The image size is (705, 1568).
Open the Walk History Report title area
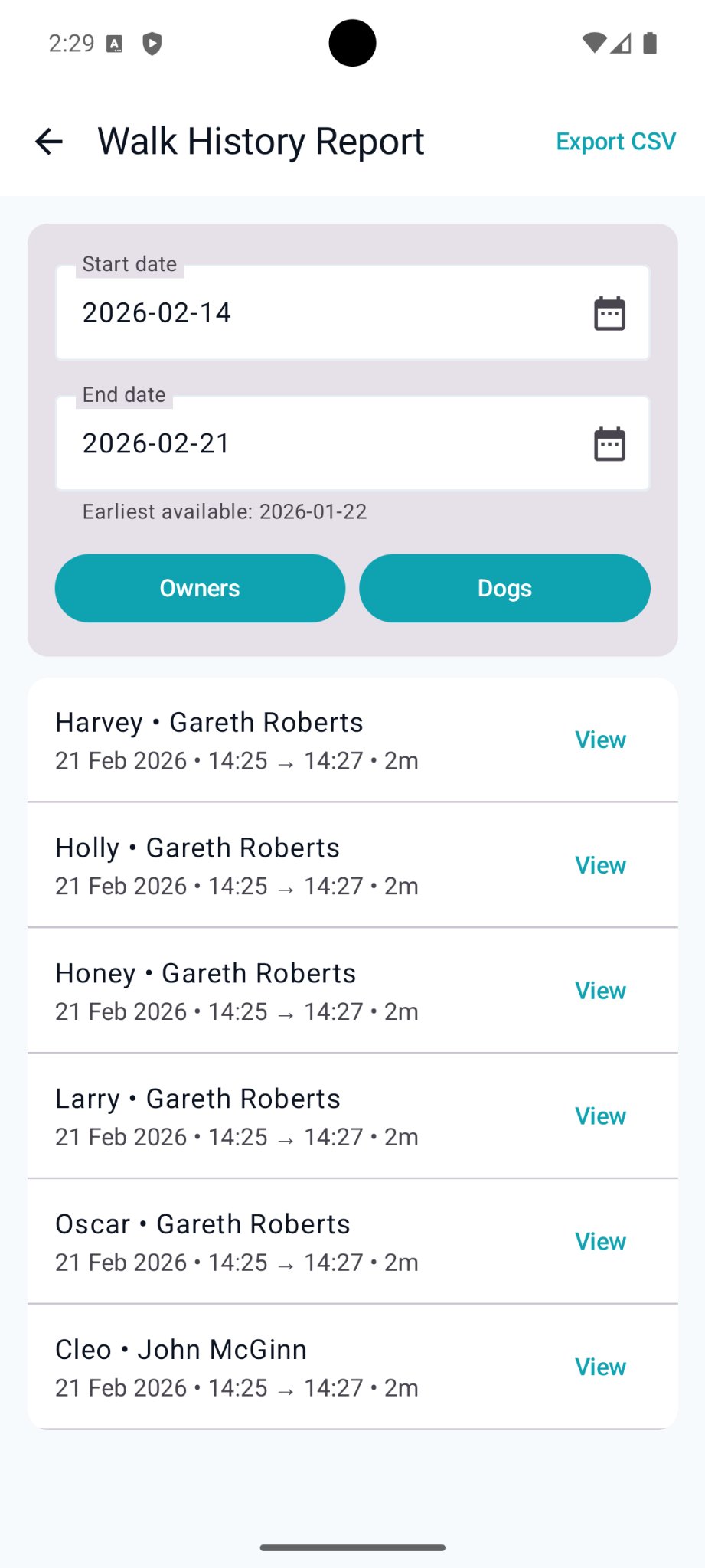coord(261,141)
